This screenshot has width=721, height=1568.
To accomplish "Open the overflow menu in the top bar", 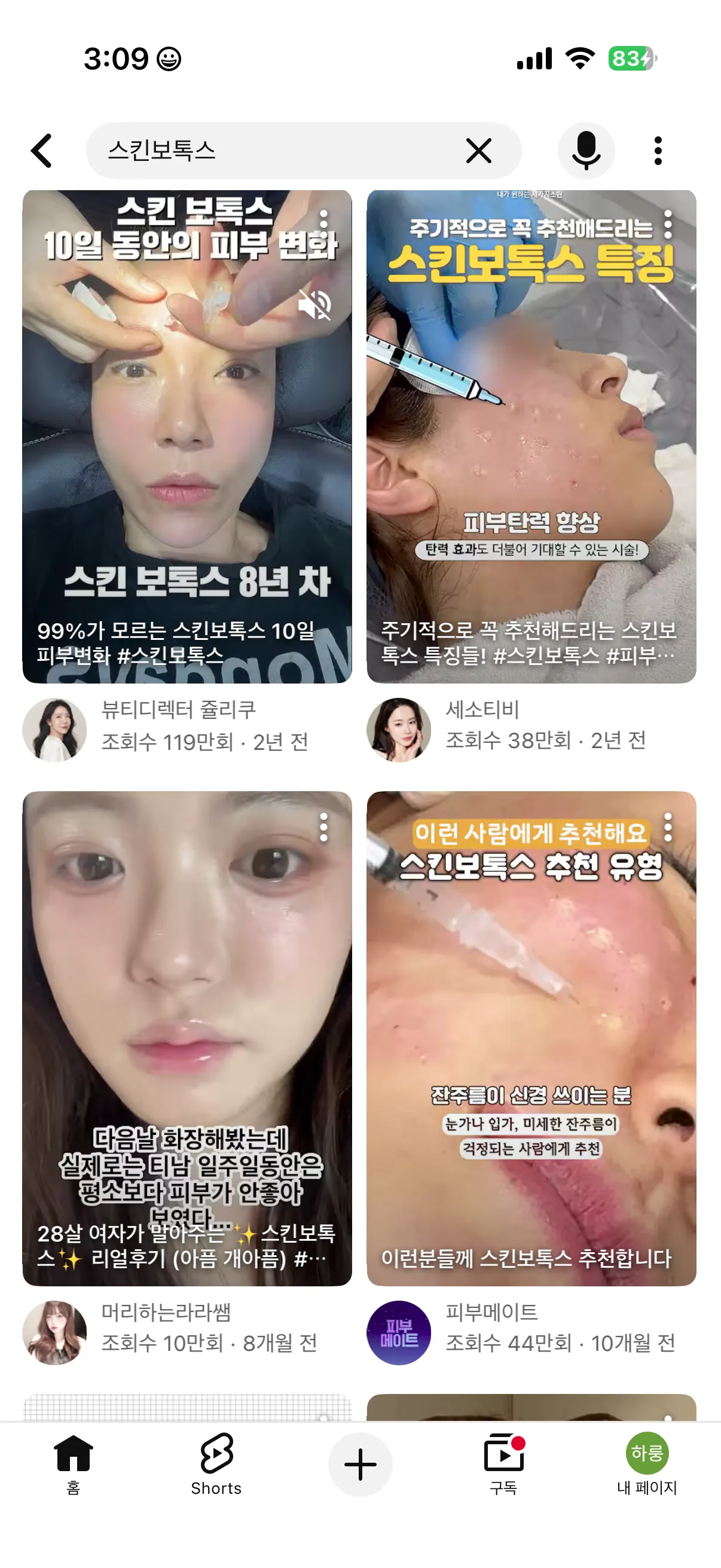I will tap(658, 150).
